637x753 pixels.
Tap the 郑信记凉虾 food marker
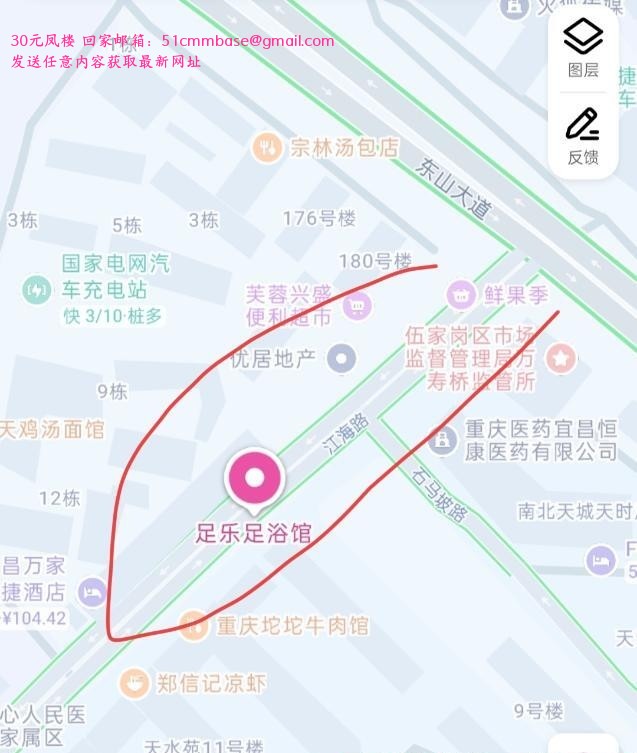coord(134,683)
